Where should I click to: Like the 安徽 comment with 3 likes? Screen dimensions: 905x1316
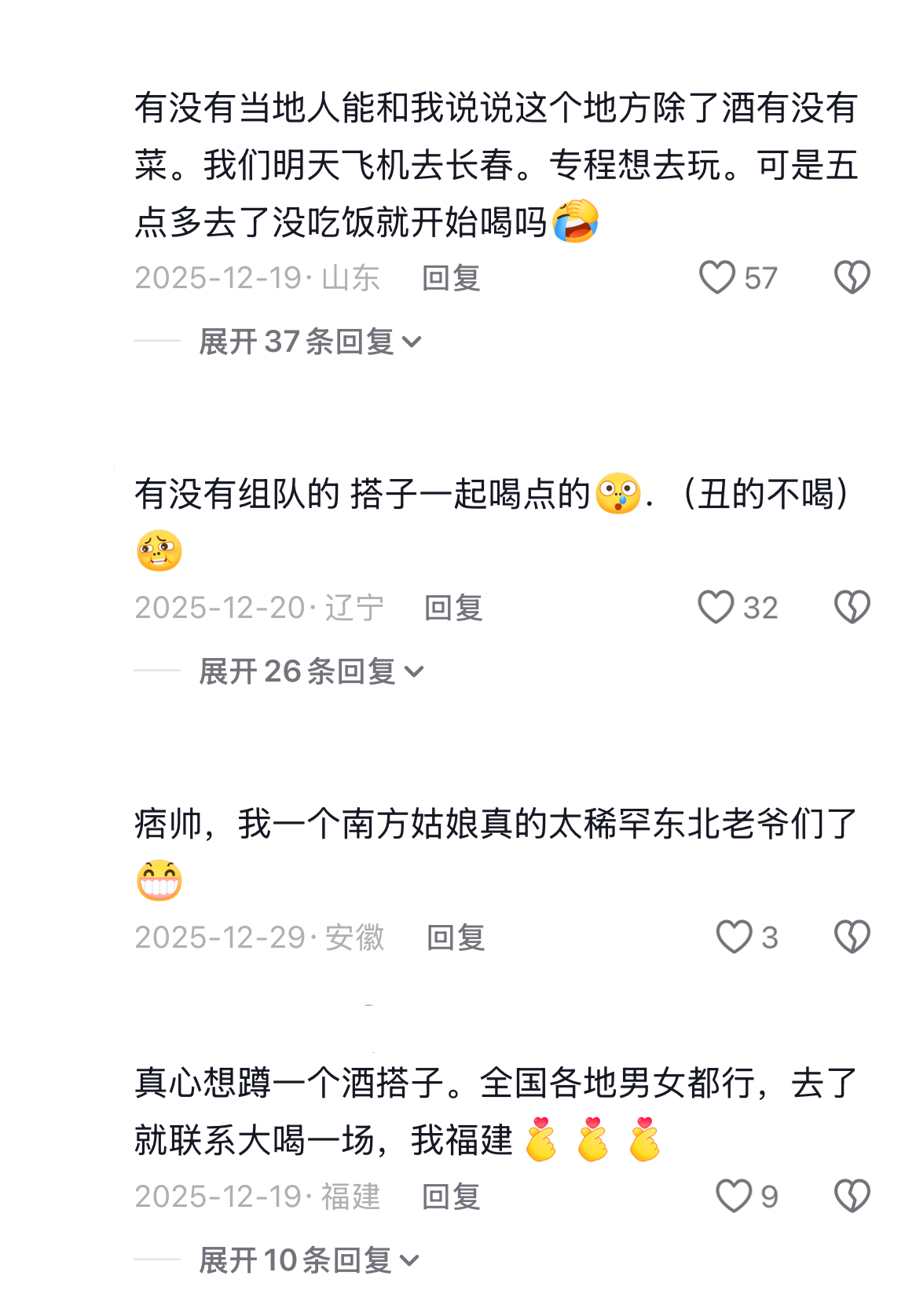click(x=734, y=937)
